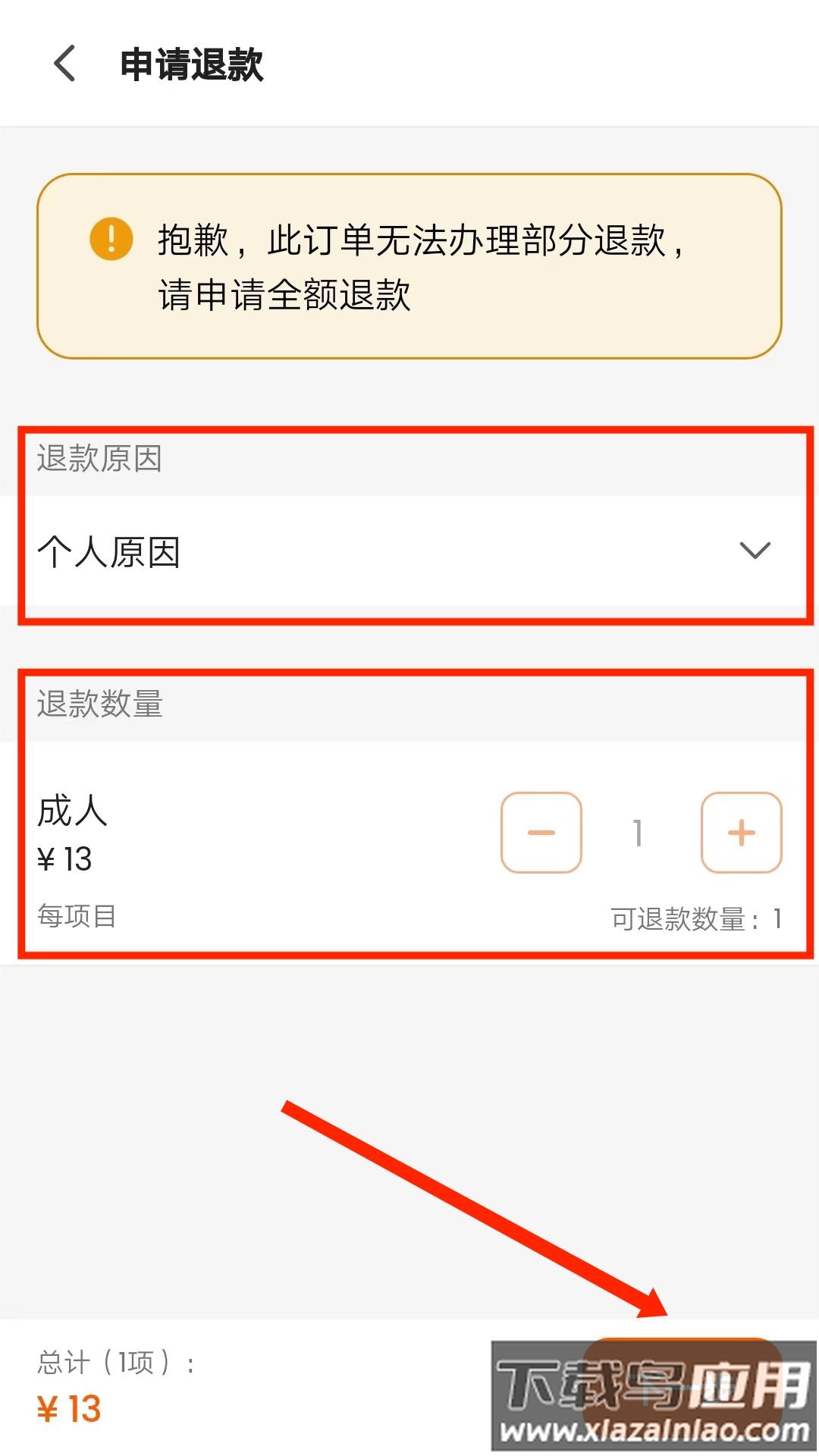Tap the orange submit refund button
This screenshot has height=1456, width=819.
coord(682,1385)
